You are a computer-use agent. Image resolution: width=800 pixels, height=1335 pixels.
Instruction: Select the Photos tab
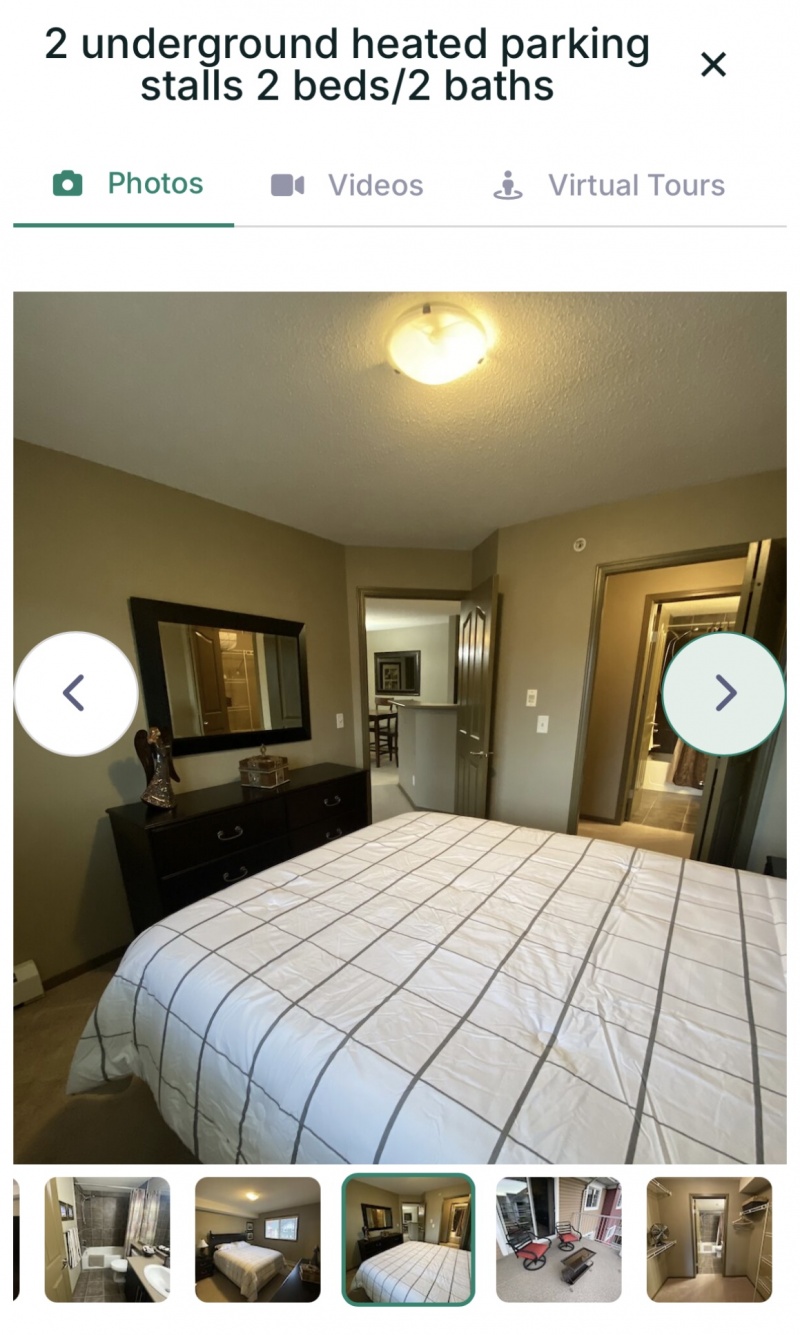[127, 184]
